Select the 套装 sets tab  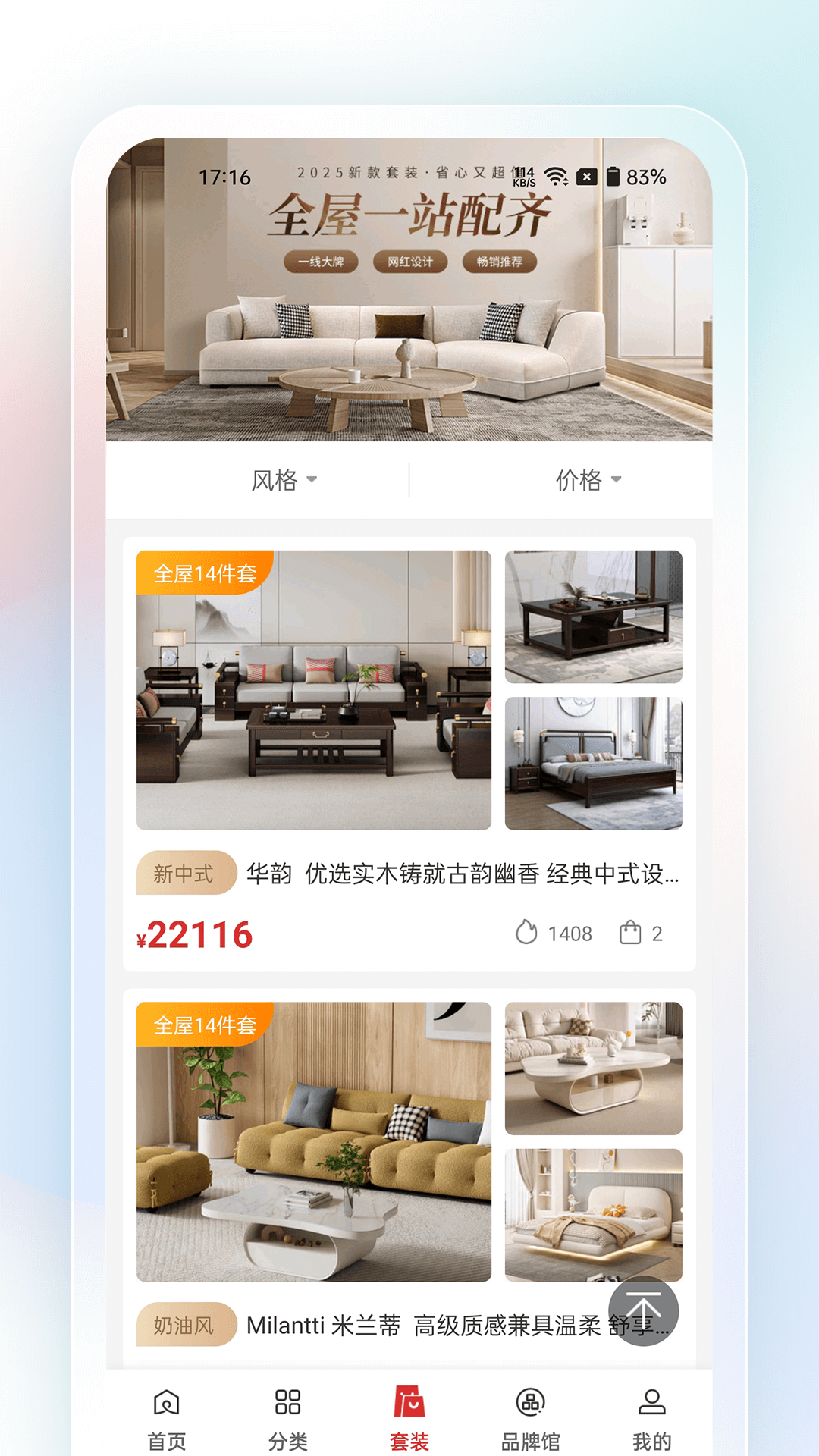click(409, 1418)
